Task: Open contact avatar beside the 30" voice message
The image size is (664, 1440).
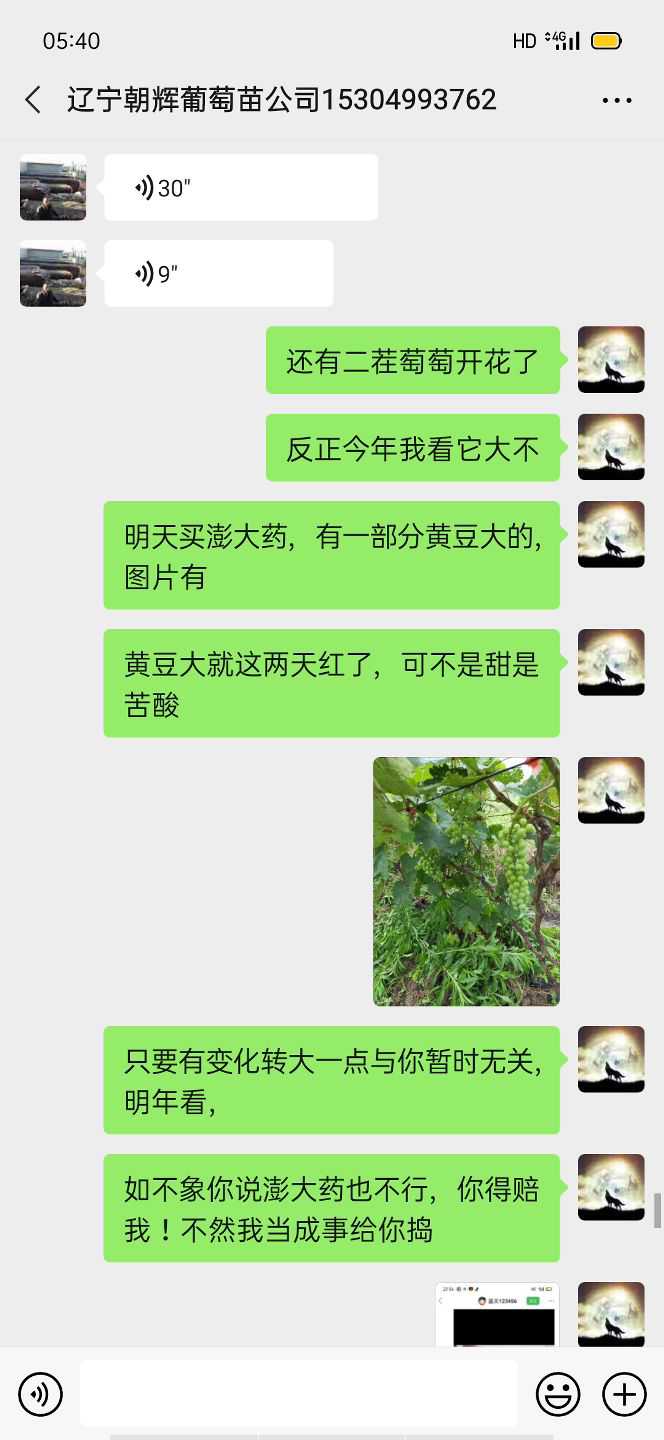Action: (x=53, y=187)
